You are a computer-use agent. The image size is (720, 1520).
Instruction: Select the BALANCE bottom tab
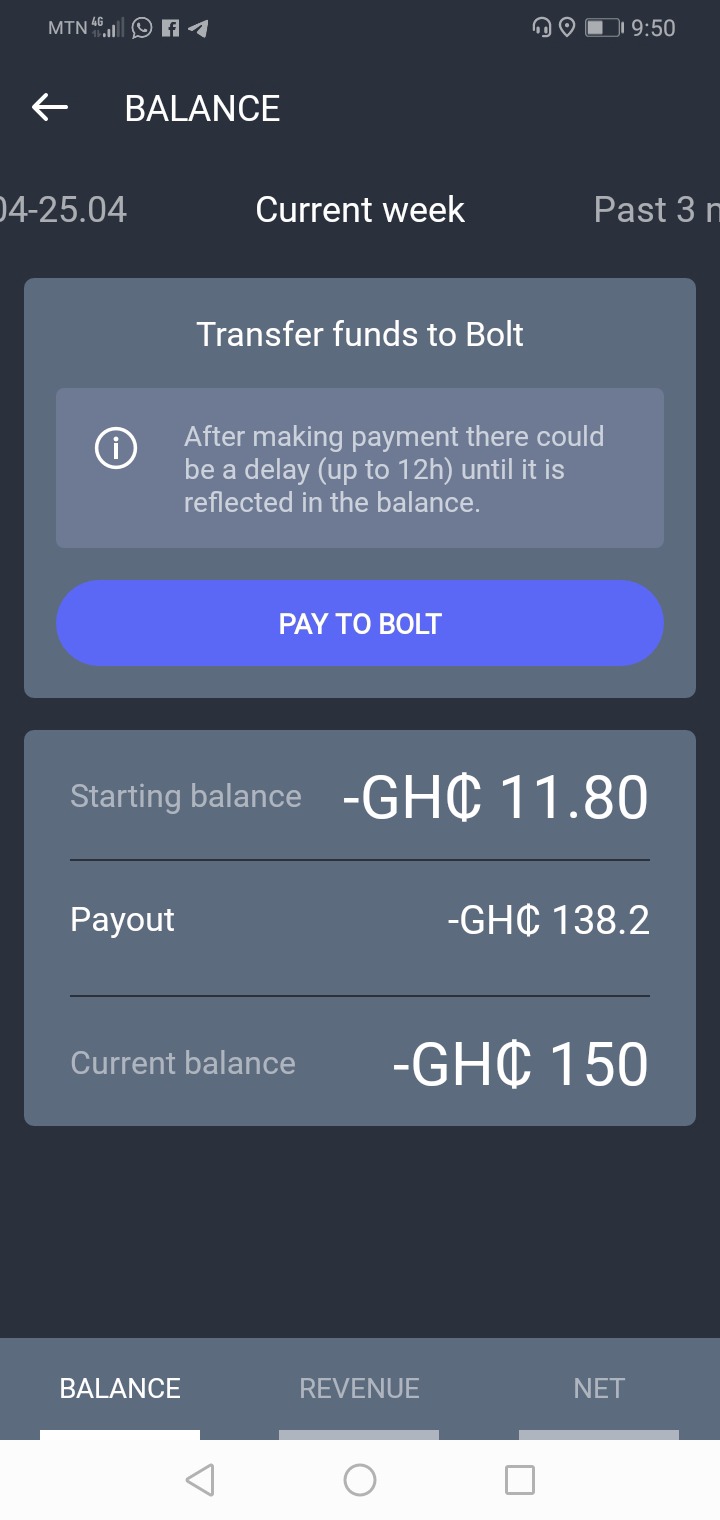pos(120,1388)
